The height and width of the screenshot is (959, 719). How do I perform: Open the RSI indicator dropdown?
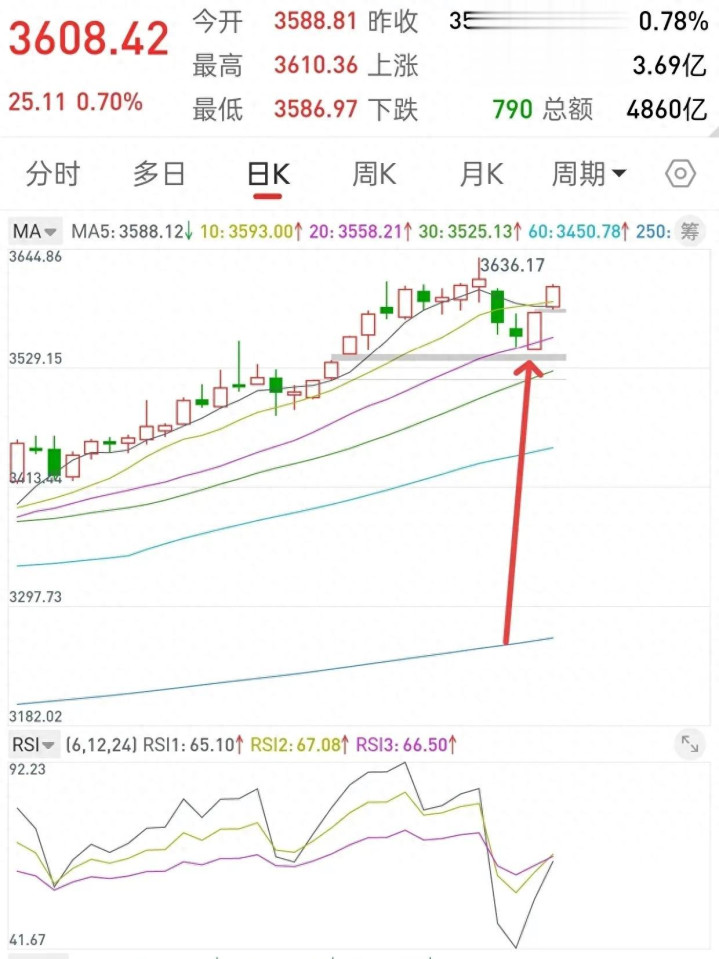tap(35, 744)
